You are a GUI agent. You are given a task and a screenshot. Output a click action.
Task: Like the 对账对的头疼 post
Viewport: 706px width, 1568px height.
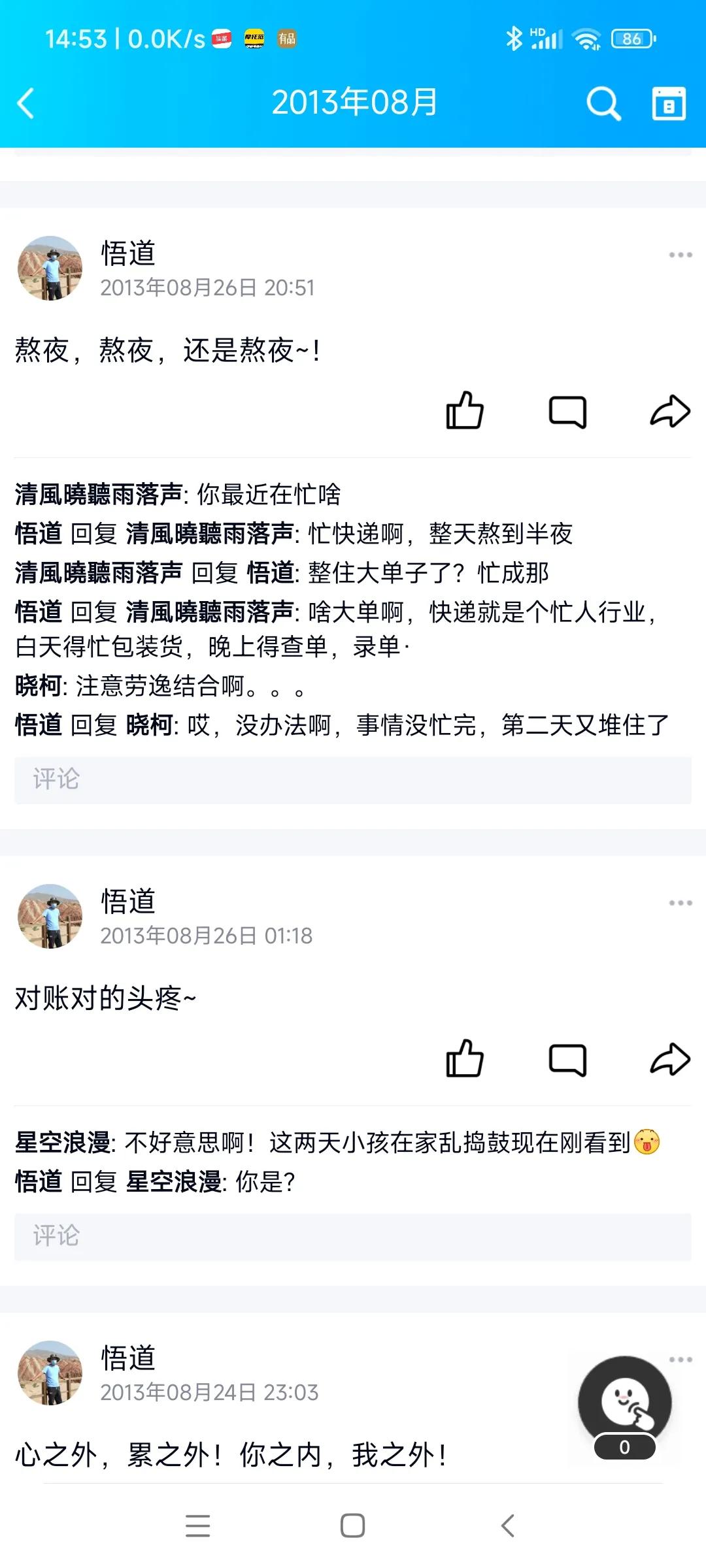coord(465,1058)
